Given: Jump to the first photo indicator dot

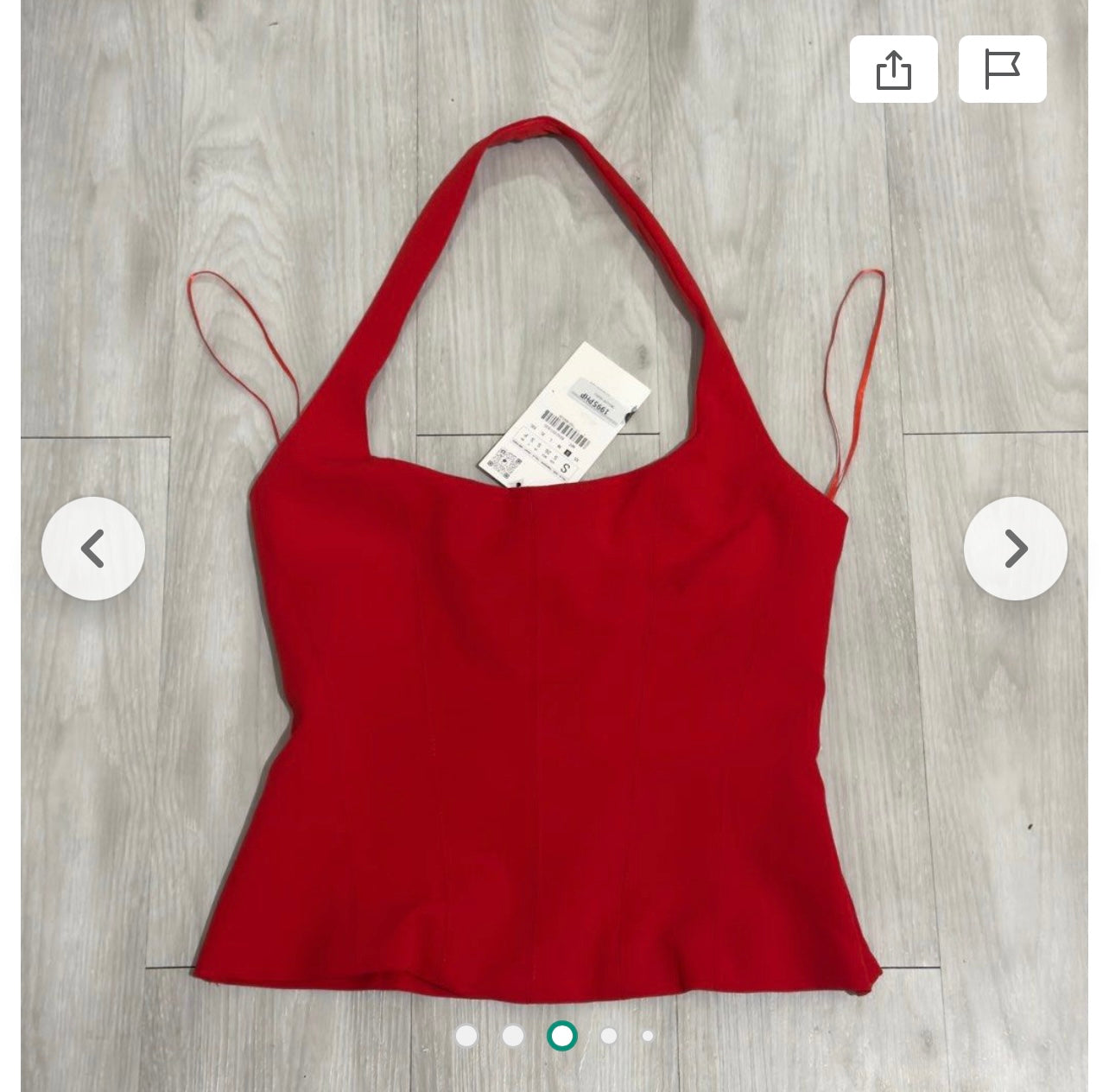Looking at the screenshot, I should (466, 1035).
